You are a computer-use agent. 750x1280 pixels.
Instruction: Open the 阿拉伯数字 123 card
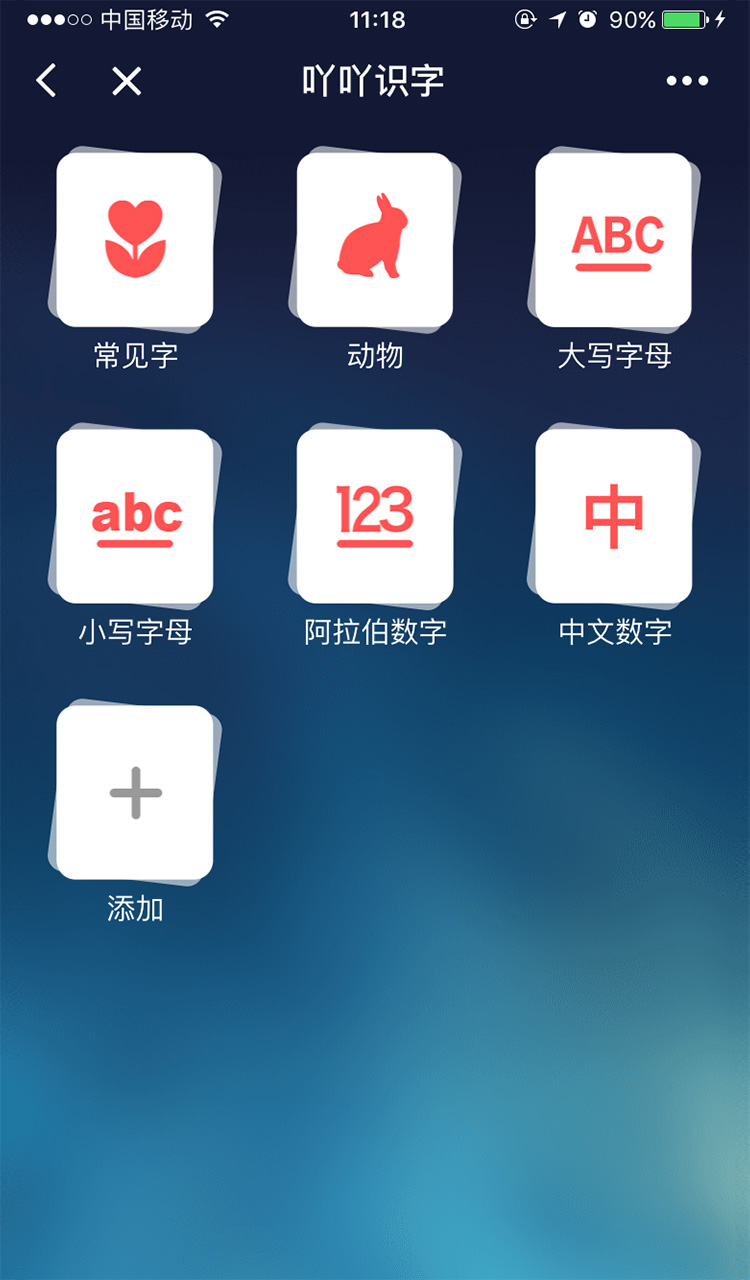[375, 517]
